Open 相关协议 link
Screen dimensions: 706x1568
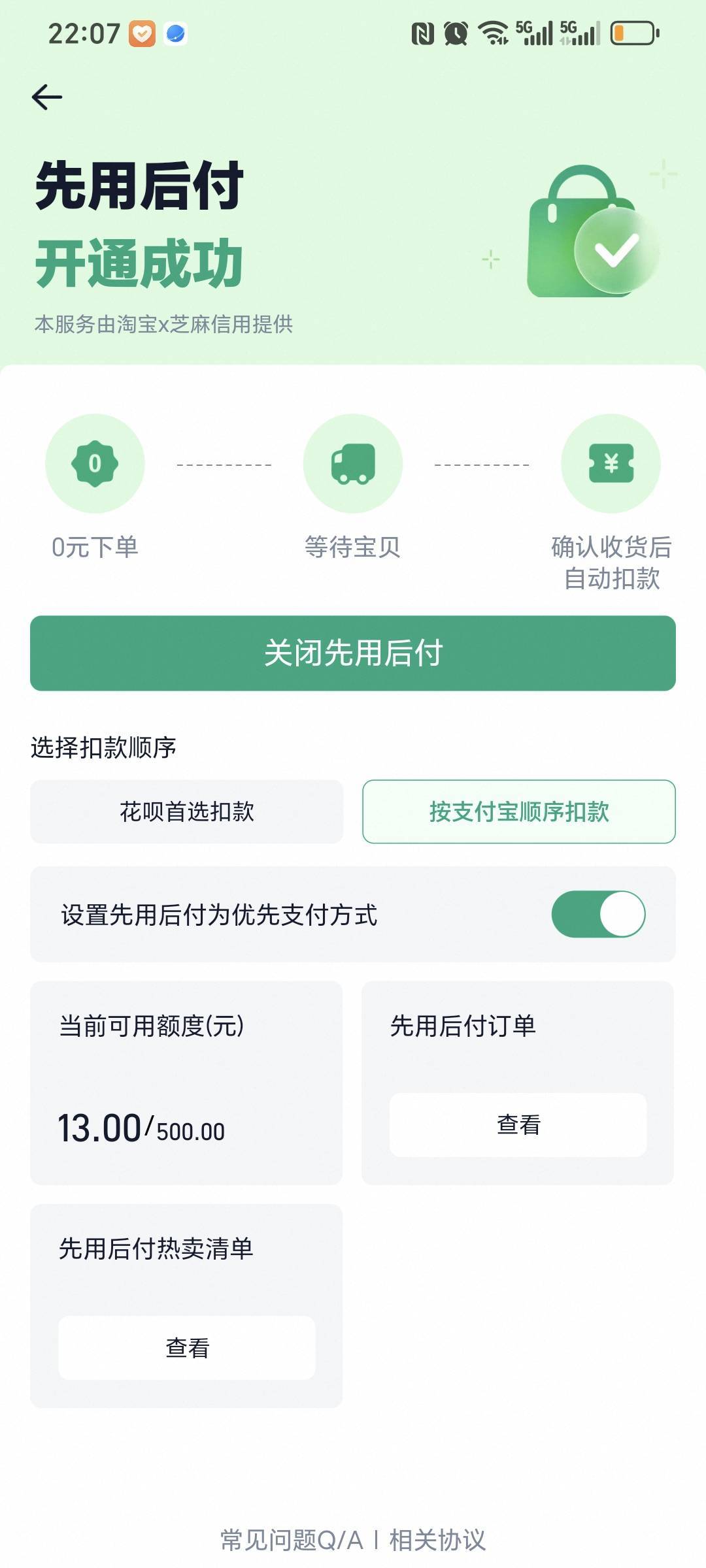[x=437, y=1540]
